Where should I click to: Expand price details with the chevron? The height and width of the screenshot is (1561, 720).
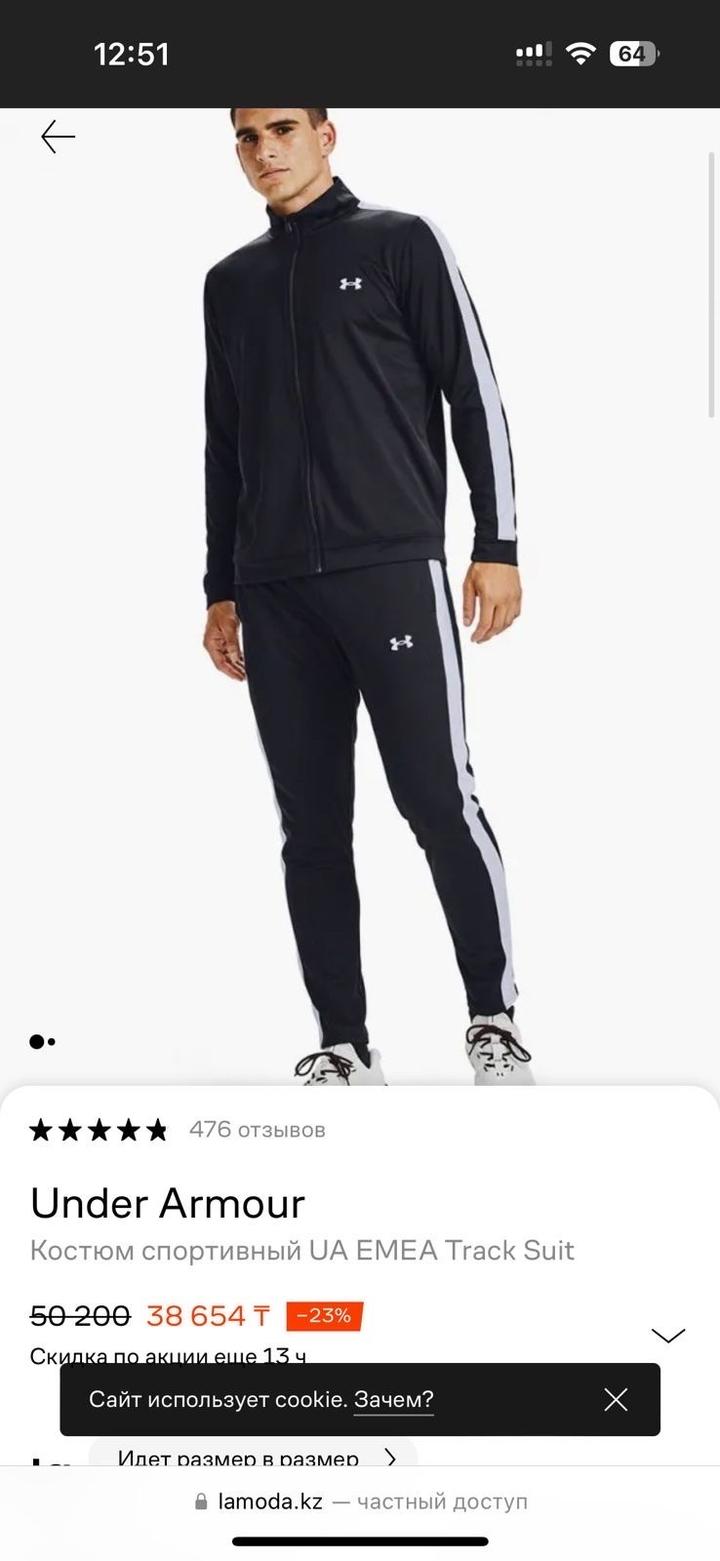pos(668,1335)
